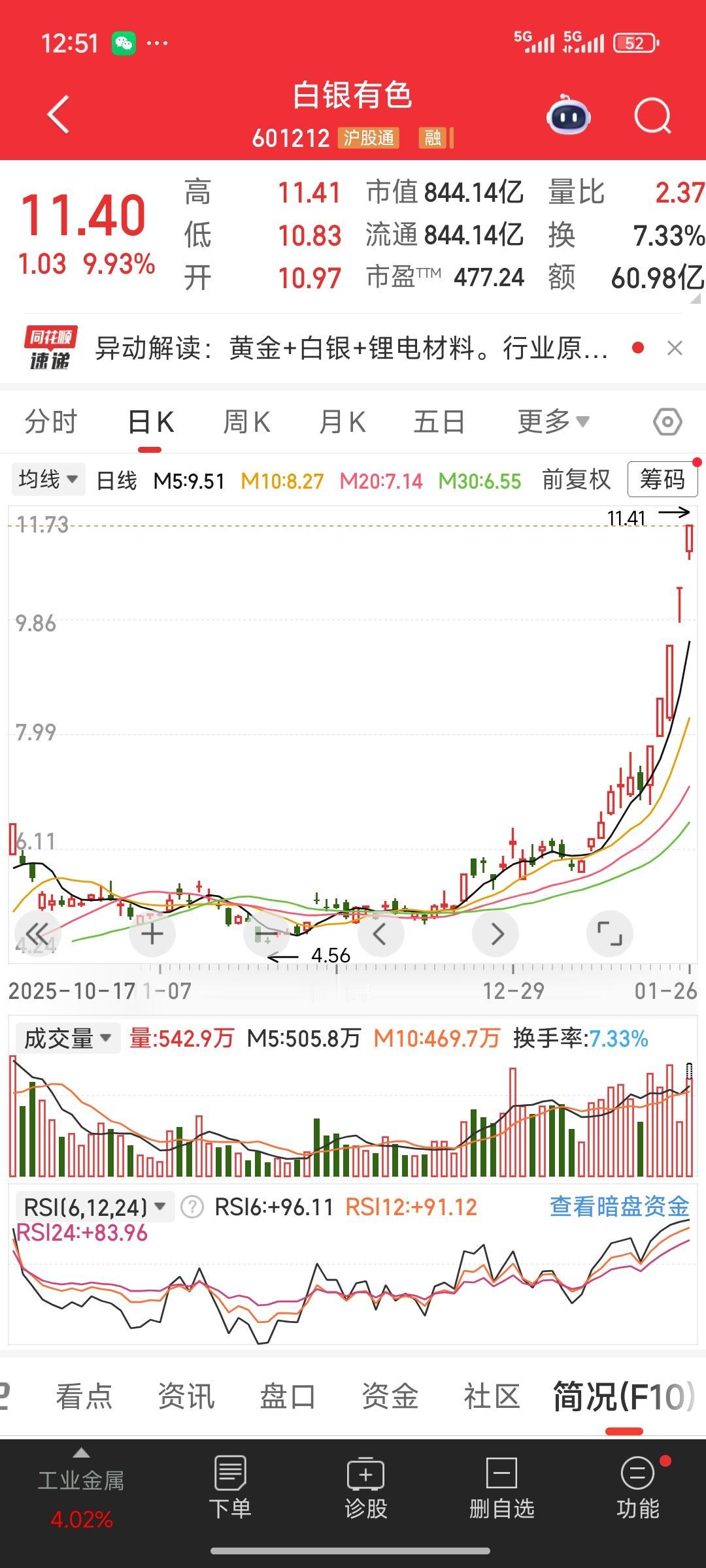
Task: Expand the 更多 chart period dropdown
Action: (x=554, y=421)
